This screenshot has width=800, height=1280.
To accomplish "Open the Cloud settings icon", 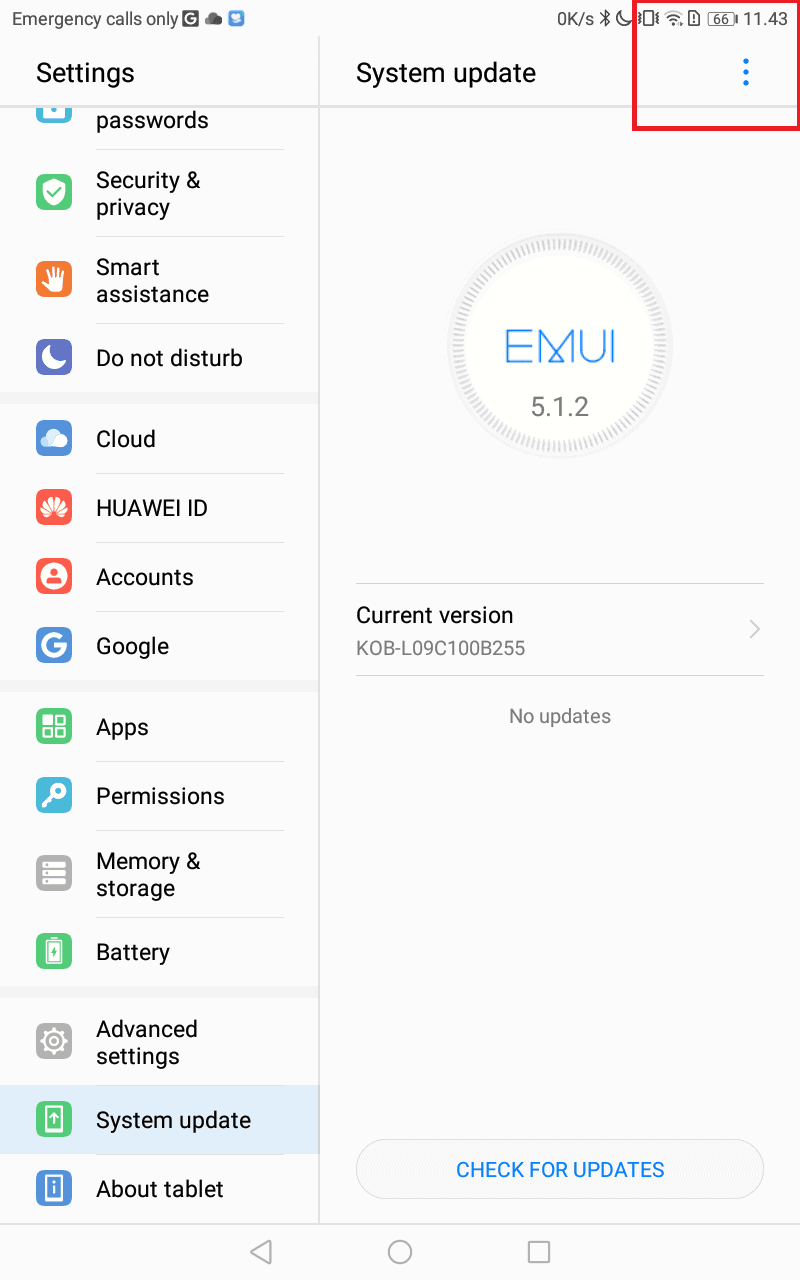I will pos(53,438).
